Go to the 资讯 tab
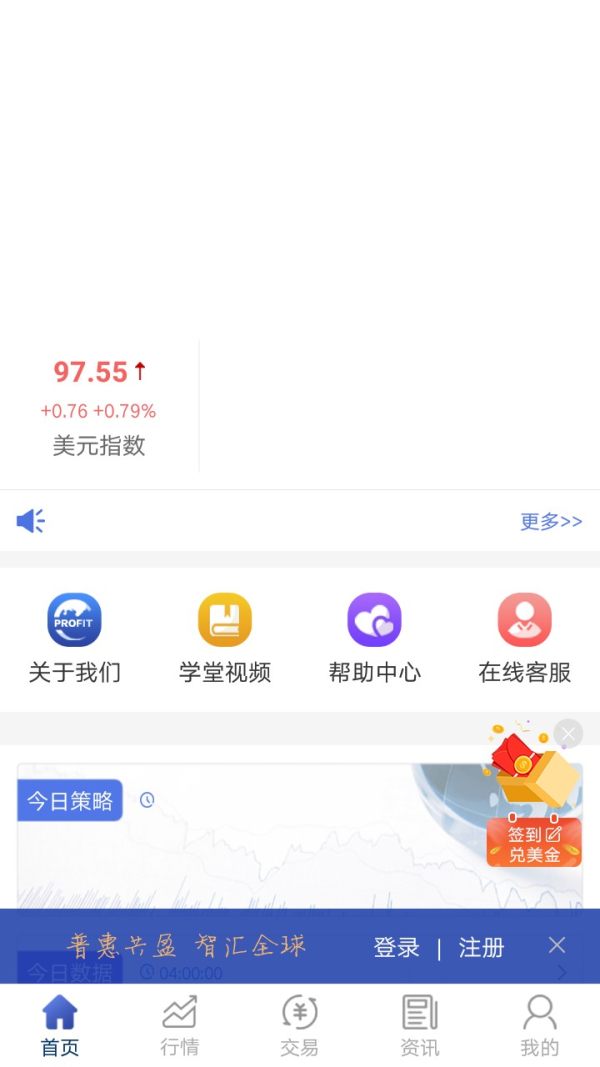Image resolution: width=600 pixels, height=1067 pixels. tap(420, 1025)
